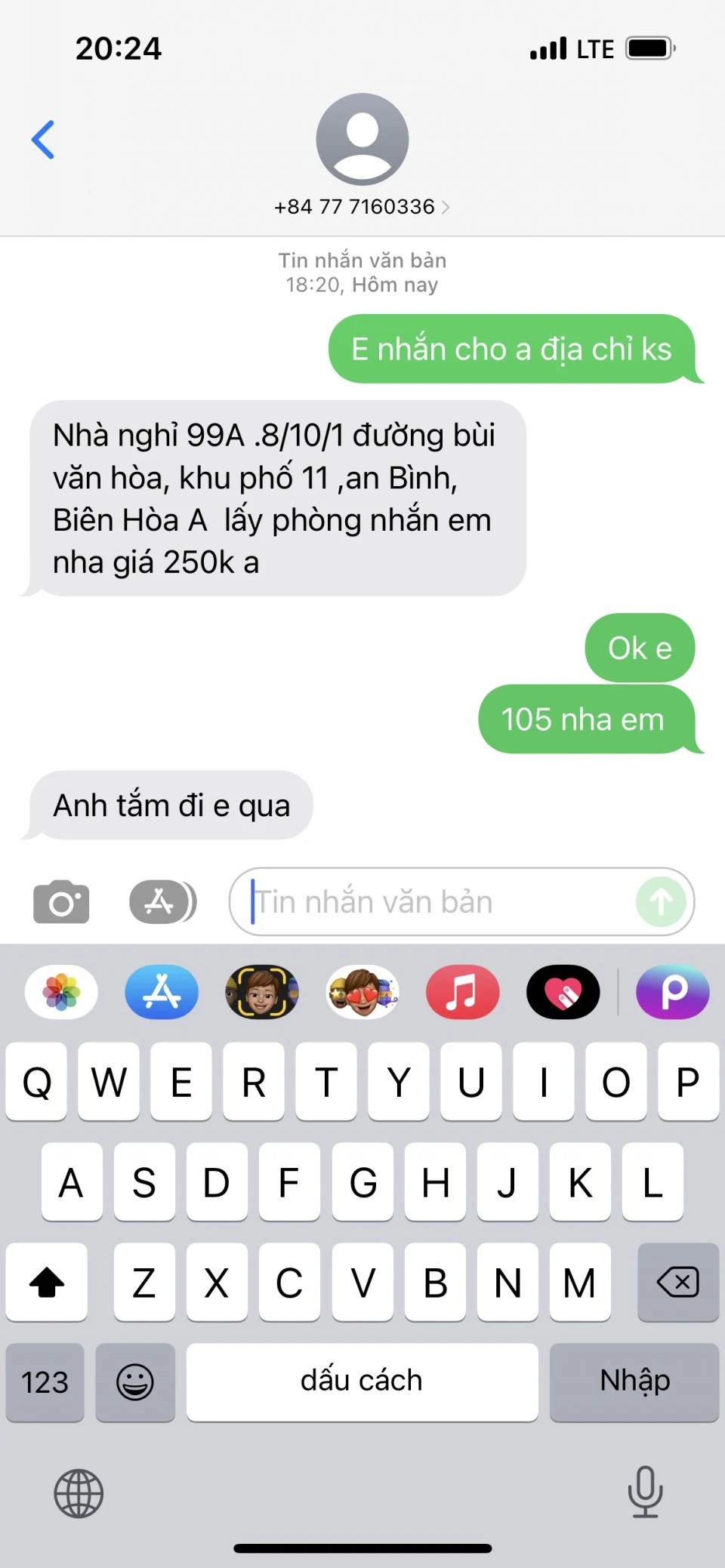Switch keyboard language with the globe key
The width and height of the screenshot is (725, 1568).
click(79, 1493)
